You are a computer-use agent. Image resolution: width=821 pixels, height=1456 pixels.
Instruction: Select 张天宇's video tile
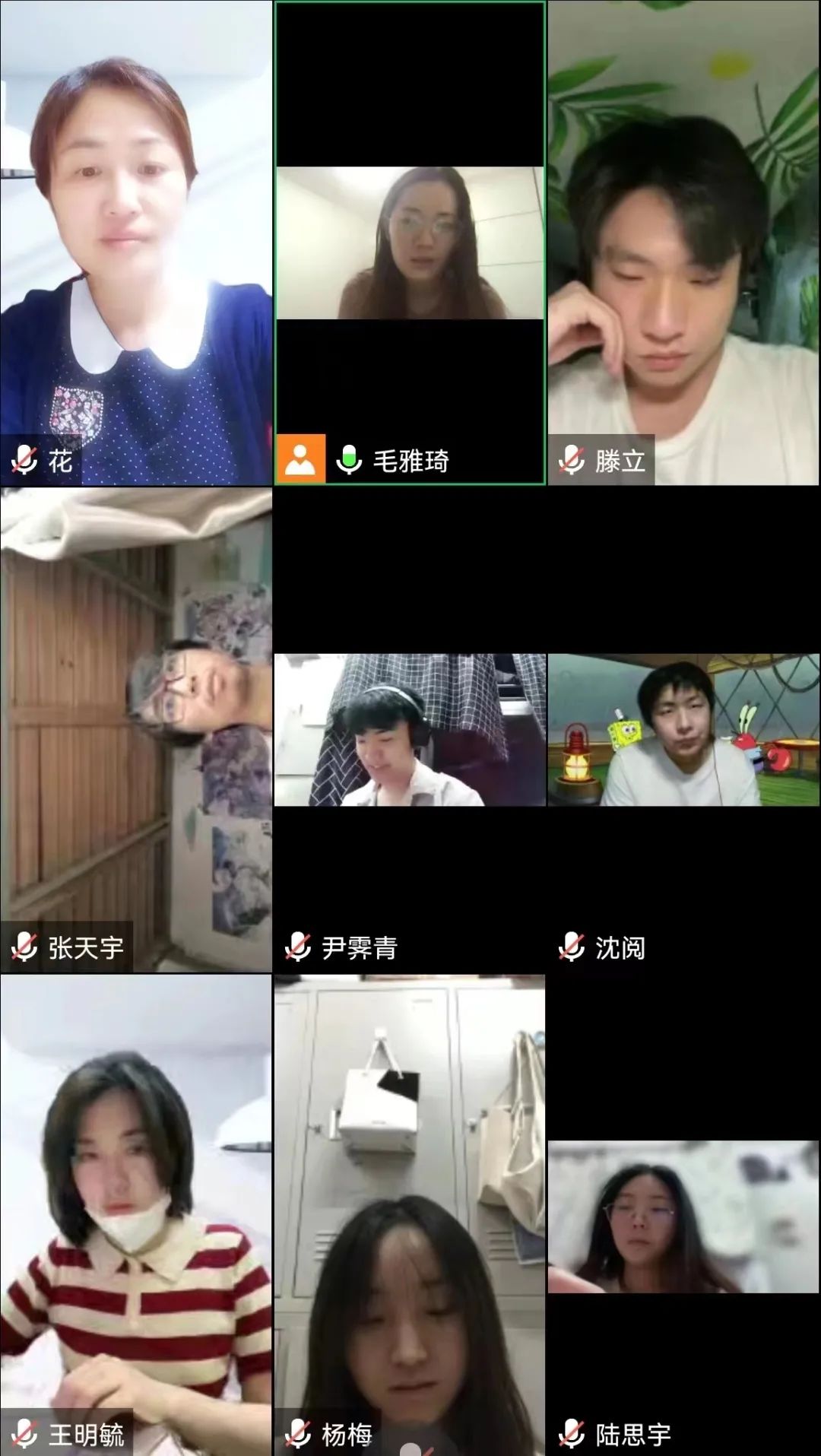136,730
